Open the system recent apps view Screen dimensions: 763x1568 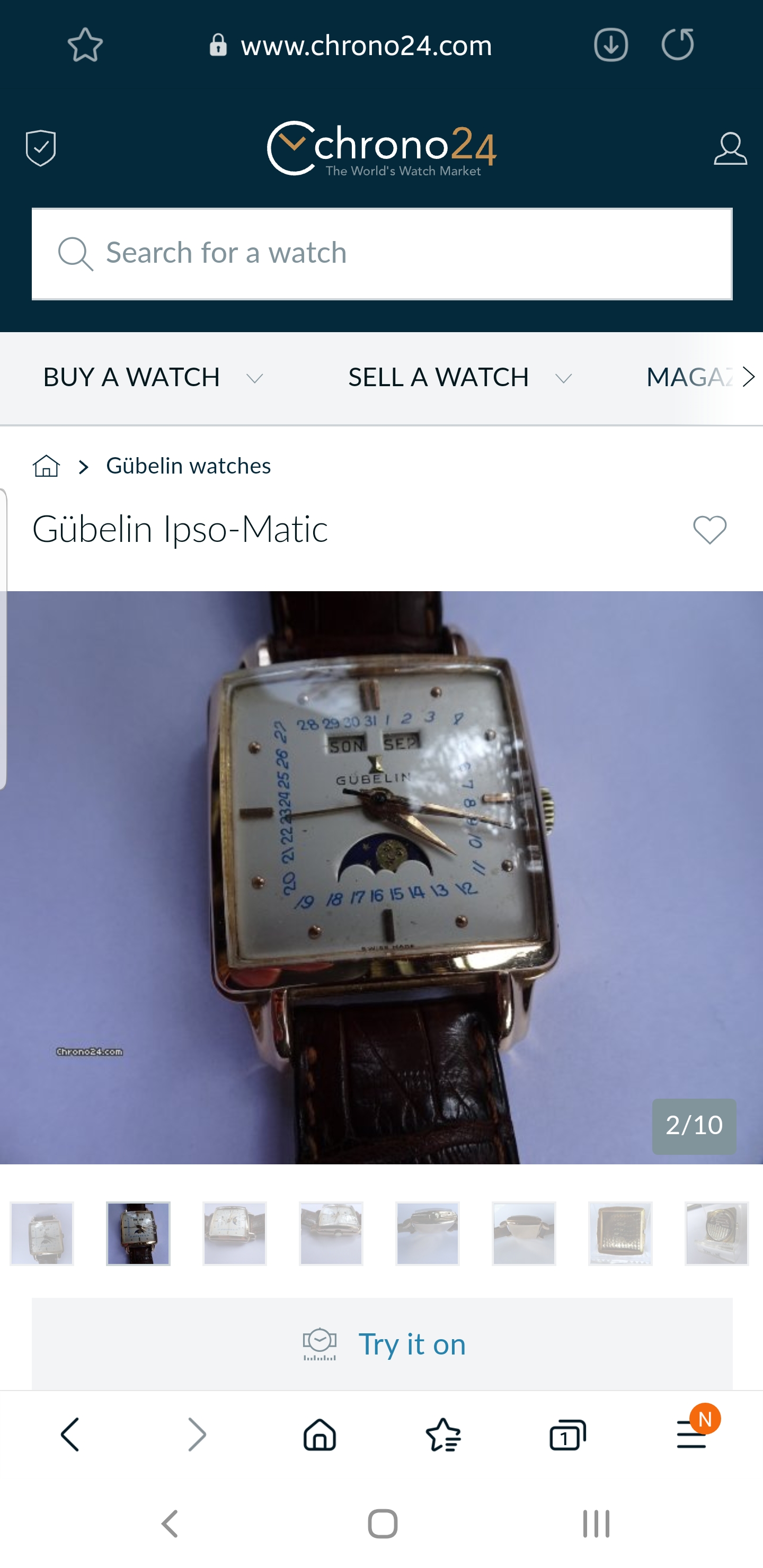click(596, 1524)
